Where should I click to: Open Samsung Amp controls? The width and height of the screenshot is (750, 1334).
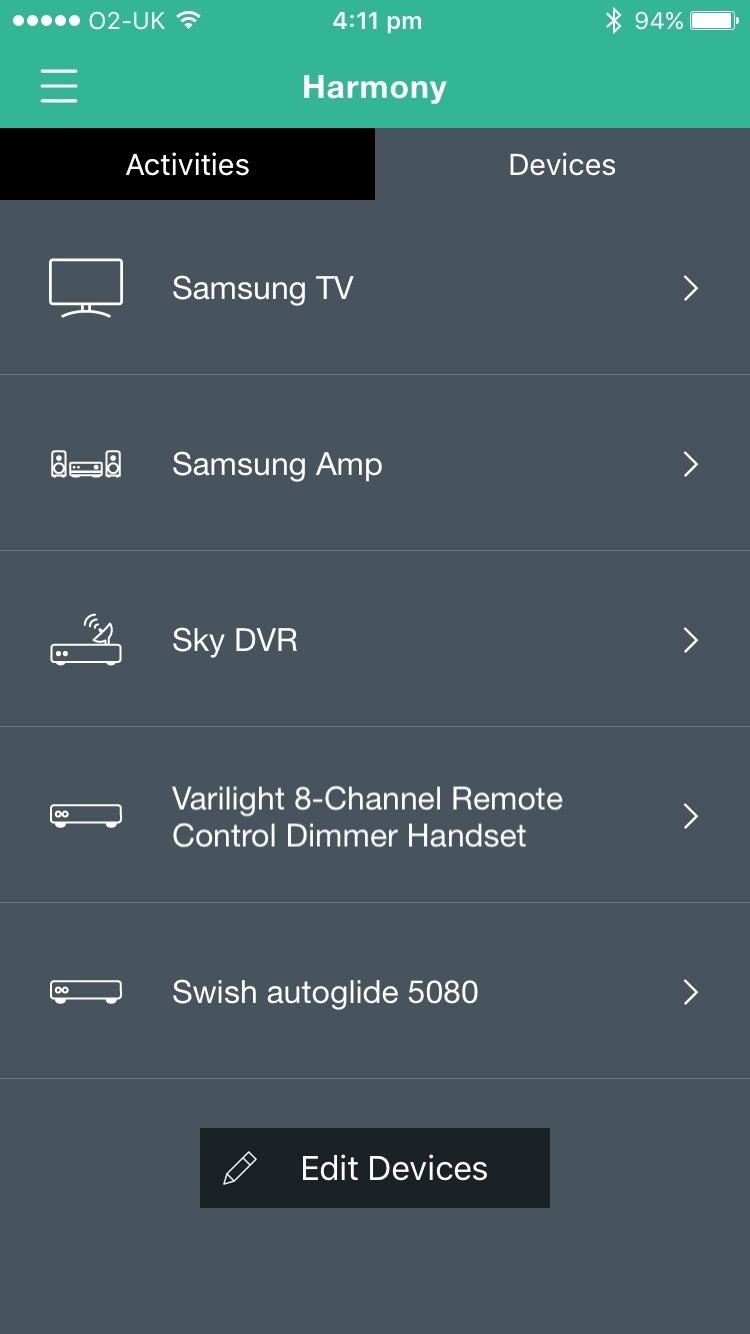(374, 464)
